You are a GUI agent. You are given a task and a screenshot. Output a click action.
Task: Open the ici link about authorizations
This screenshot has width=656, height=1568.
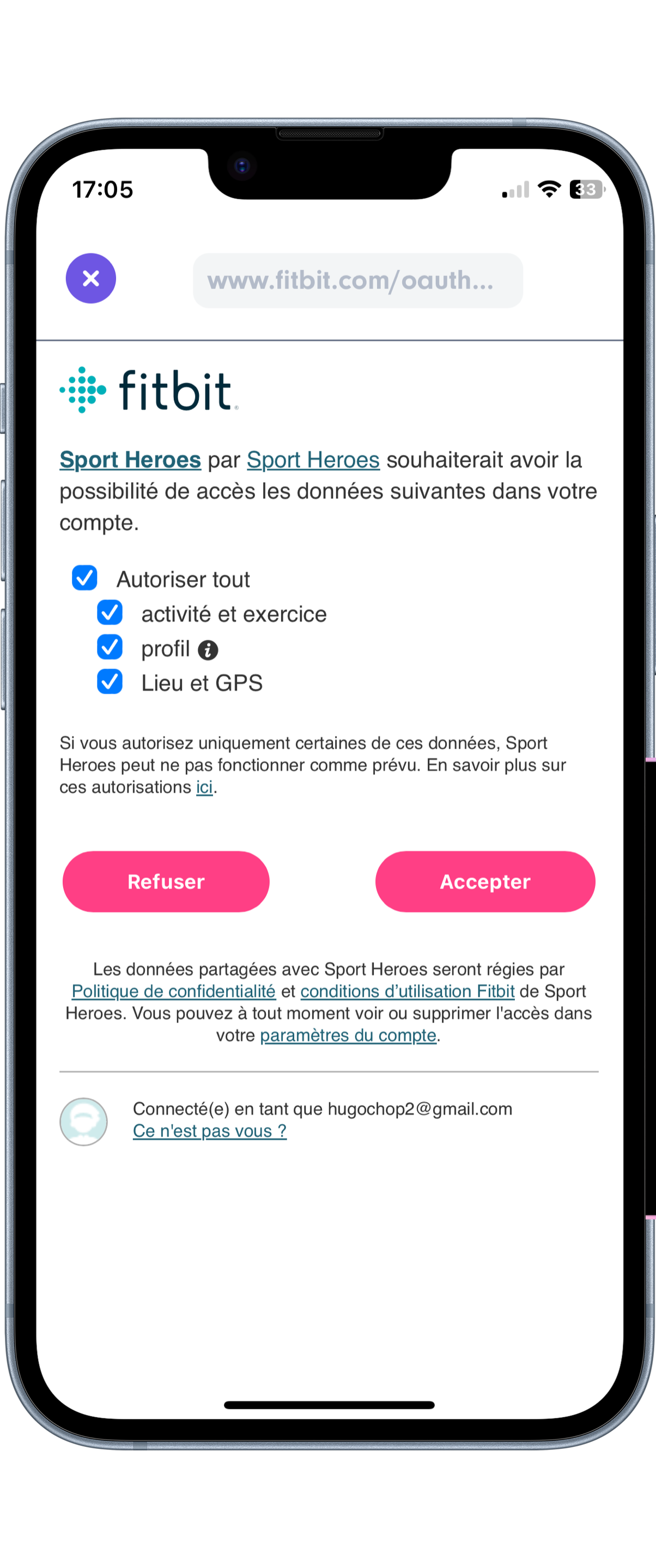204,787
